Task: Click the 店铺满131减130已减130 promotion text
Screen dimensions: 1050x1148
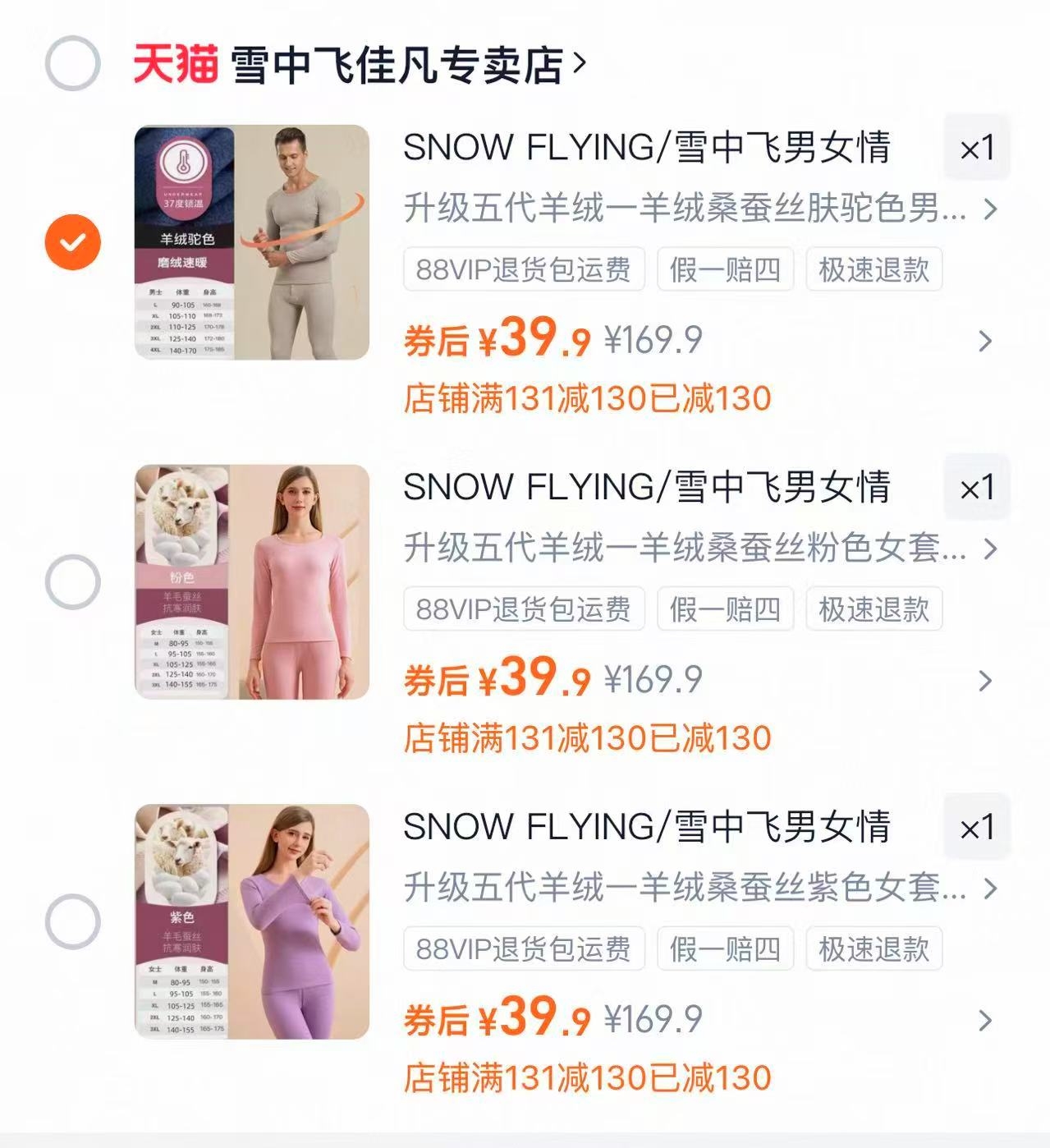Action: [x=587, y=399]
